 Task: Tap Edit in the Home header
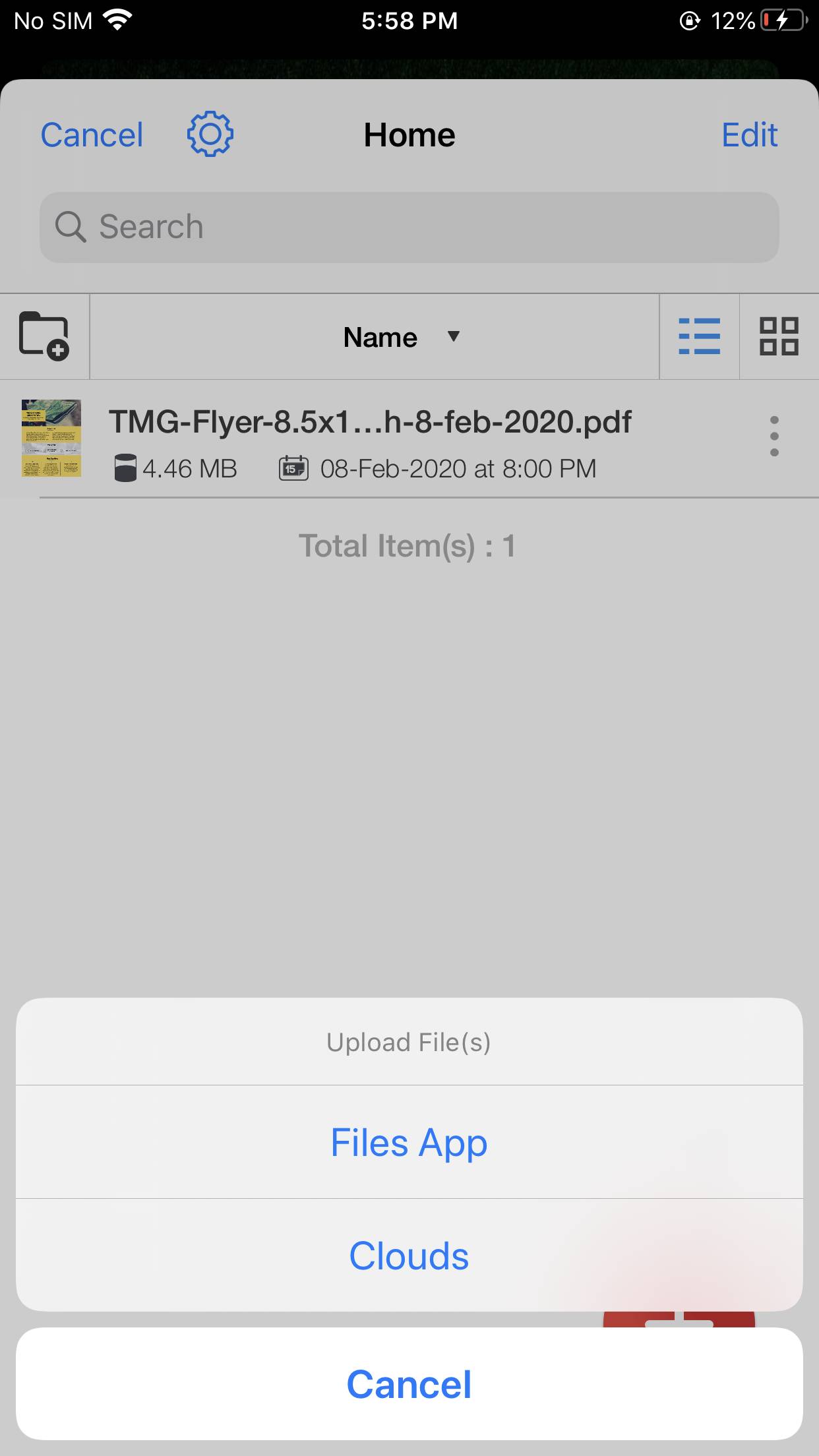tap(749, 135)
